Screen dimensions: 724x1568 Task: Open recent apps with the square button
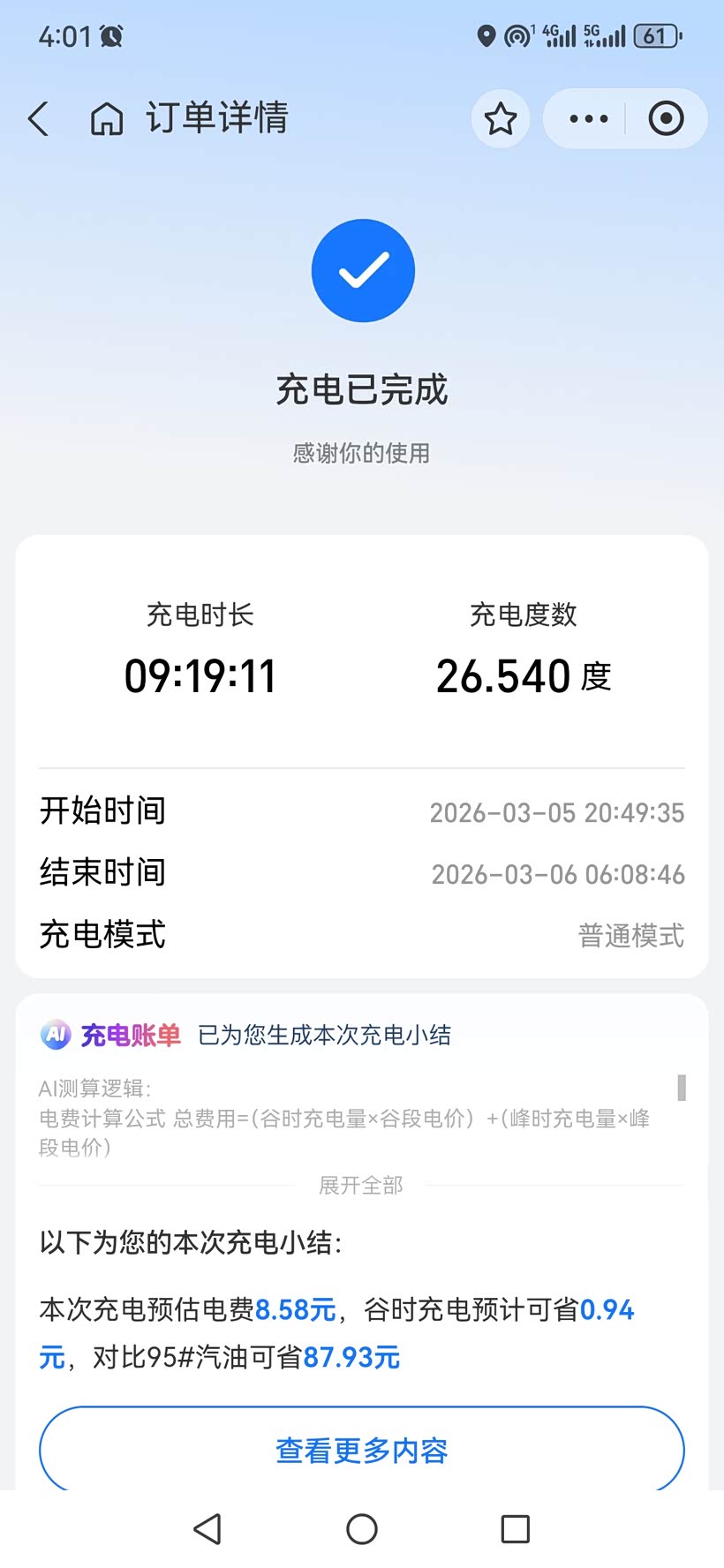pos(515,1528)
